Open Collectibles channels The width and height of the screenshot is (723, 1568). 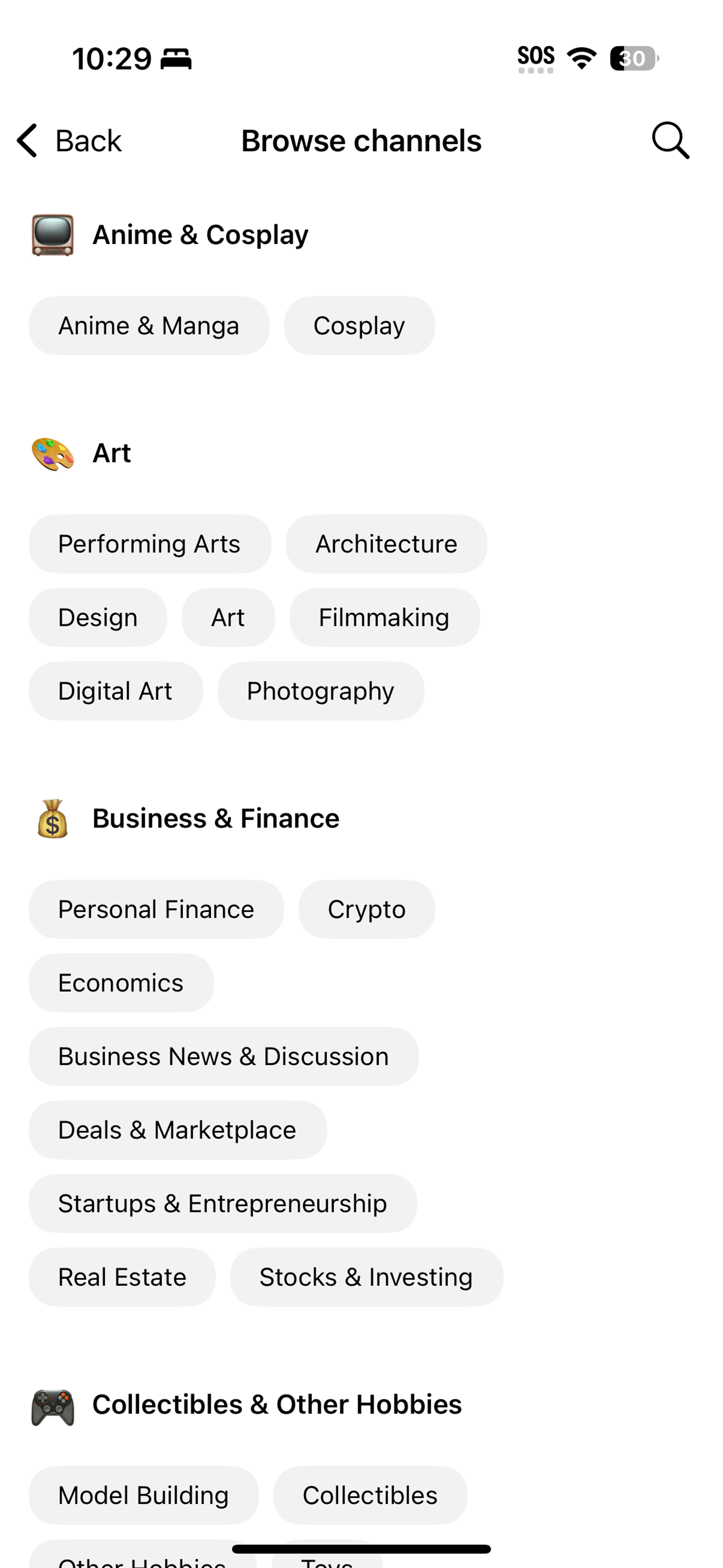click(370, 1495)
